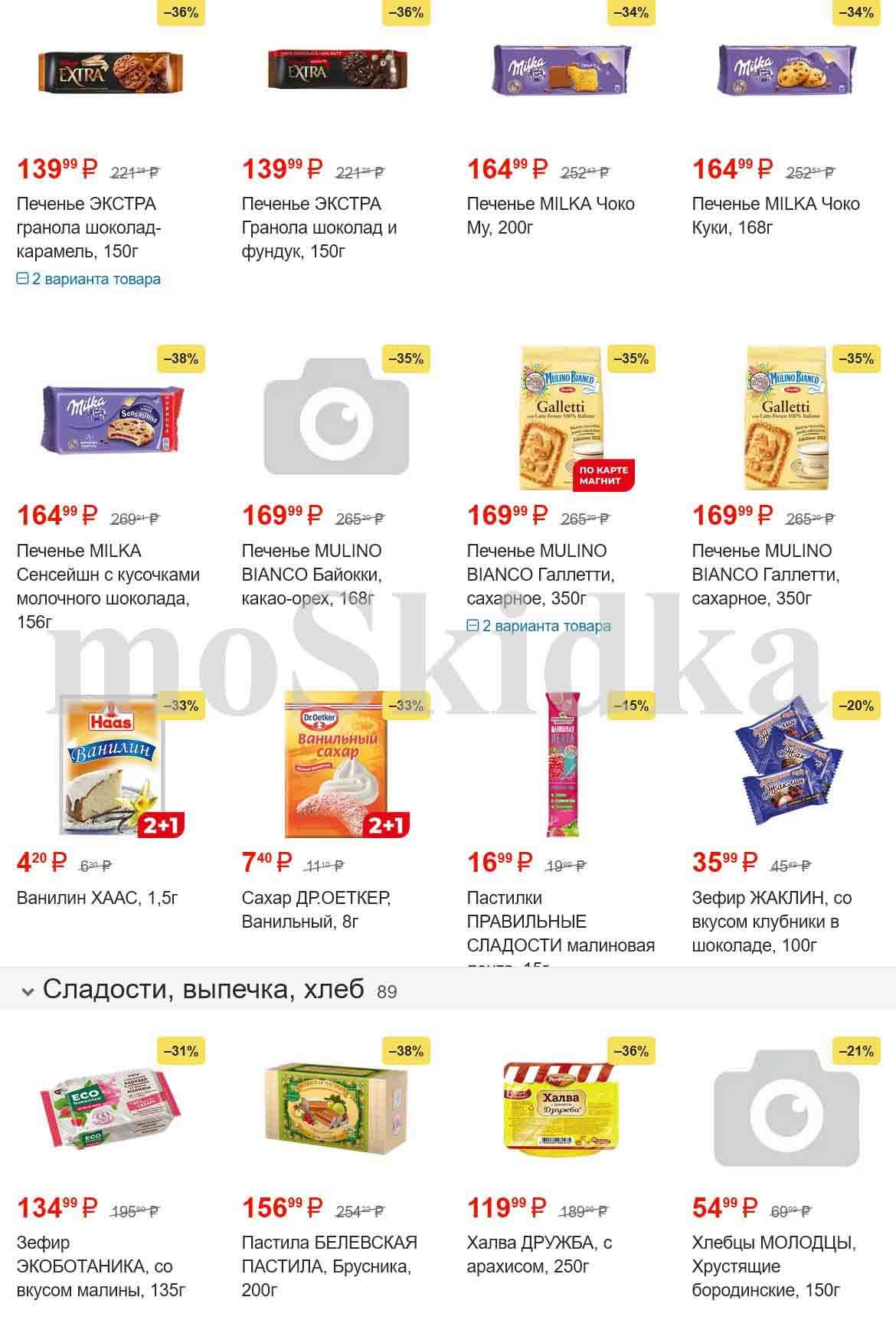Open Зефир ЖАКЛИН со вкусом клубники
Viewport: 896px width, 1320px height.
click(770, 921)
